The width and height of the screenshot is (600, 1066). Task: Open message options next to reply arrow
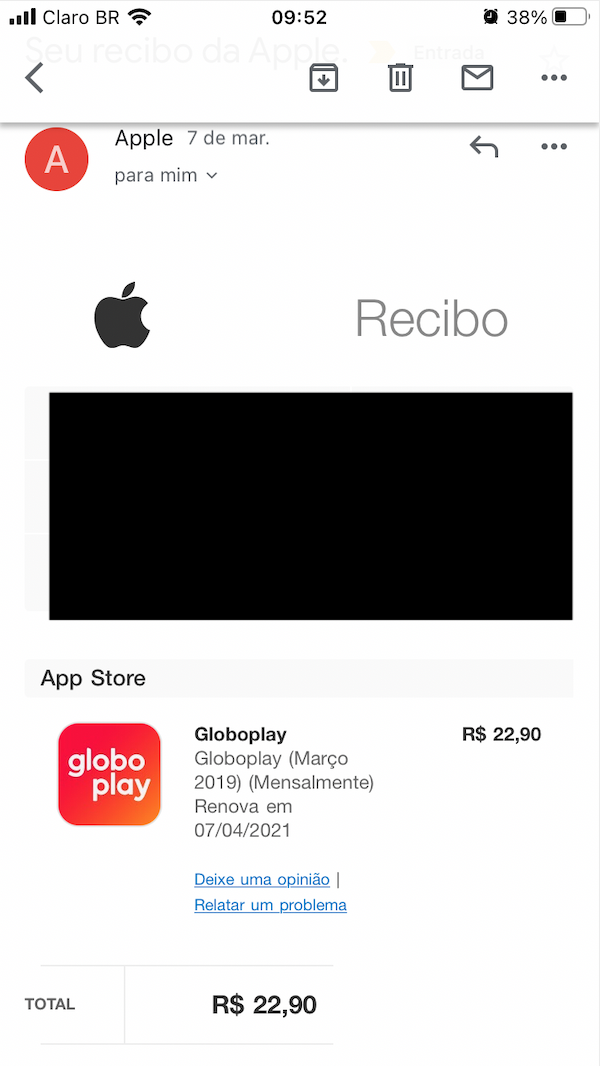[x=553, y=147]
